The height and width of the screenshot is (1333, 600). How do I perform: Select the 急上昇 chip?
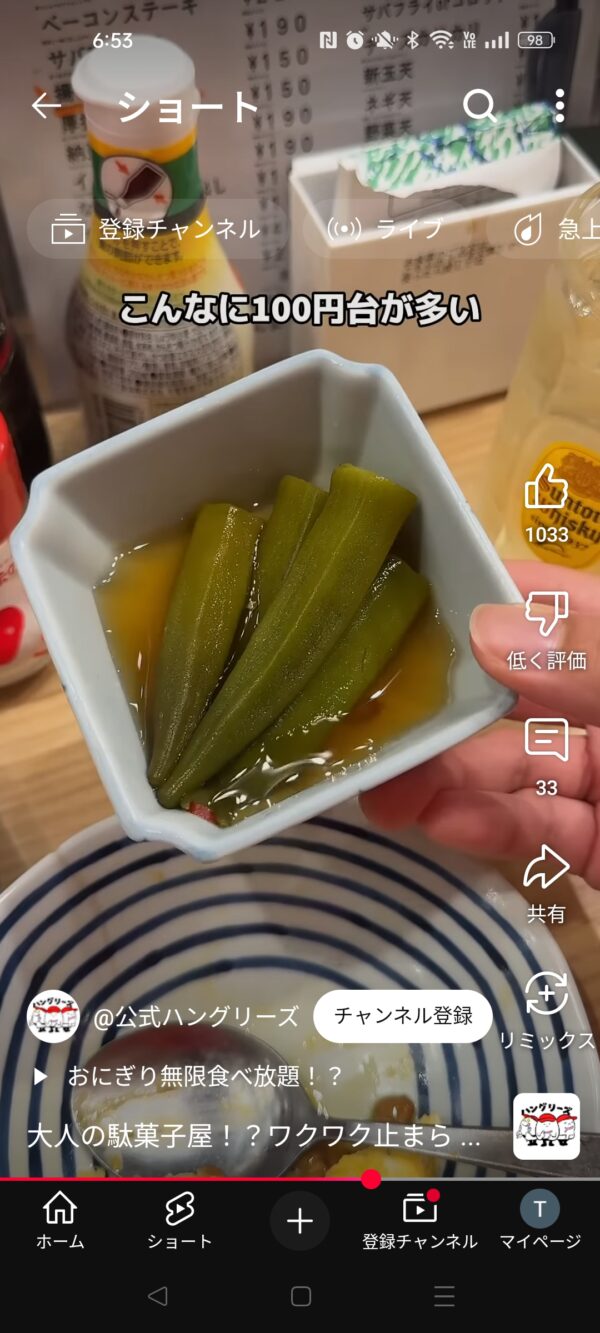(545, 229)
